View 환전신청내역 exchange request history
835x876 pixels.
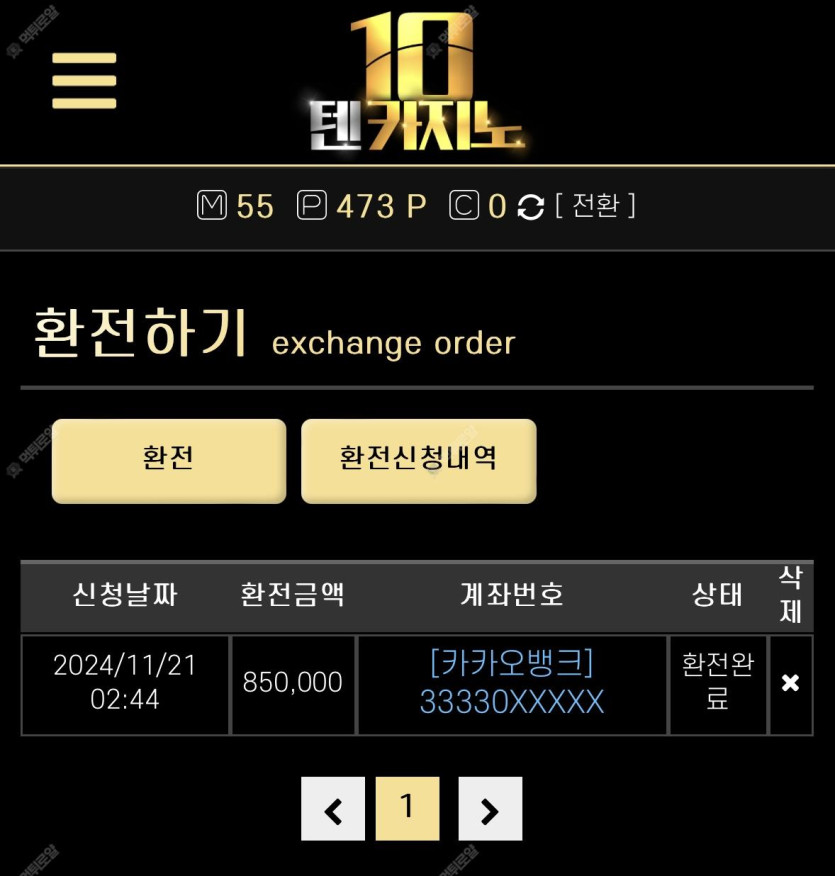click(x=418, y=460)
